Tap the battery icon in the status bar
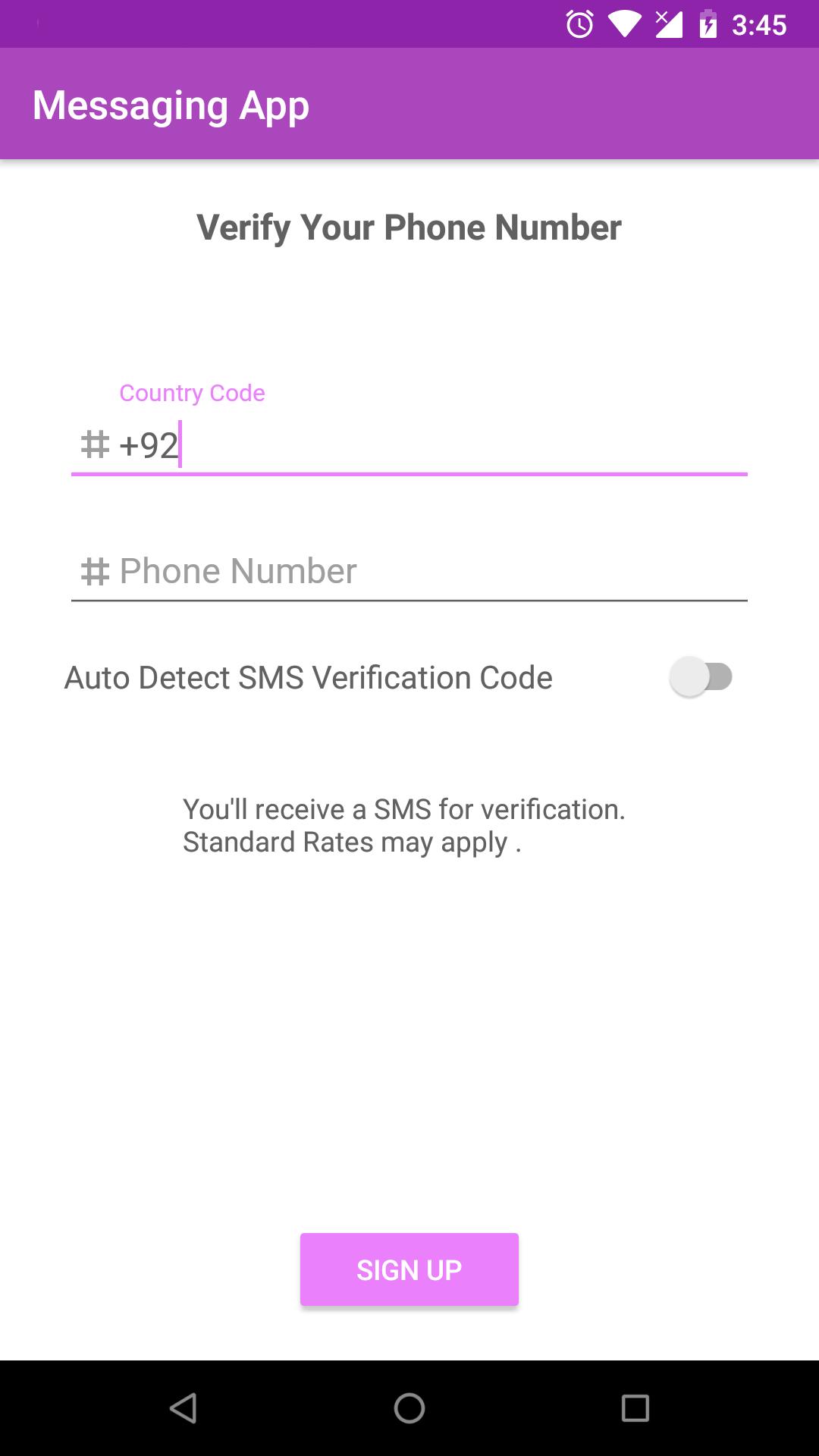This screenshot has height=1456, width=819. point(708,24)
